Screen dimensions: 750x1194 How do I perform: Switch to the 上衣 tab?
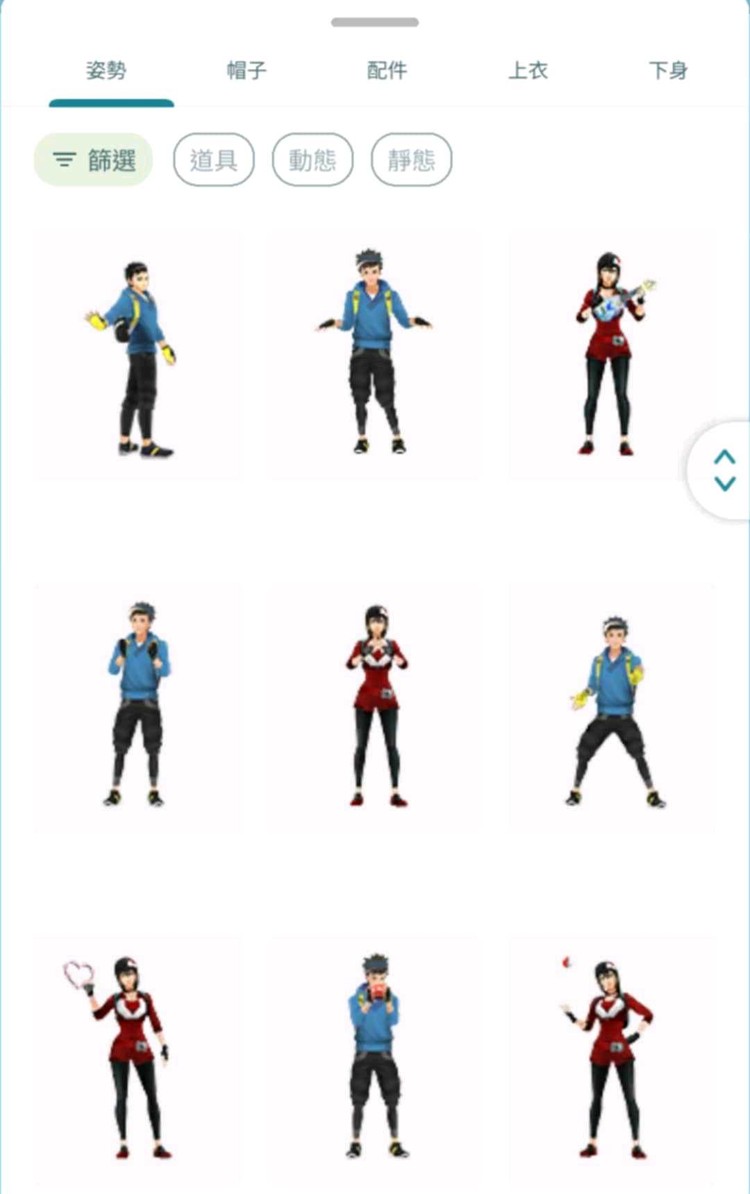point(527,71)
